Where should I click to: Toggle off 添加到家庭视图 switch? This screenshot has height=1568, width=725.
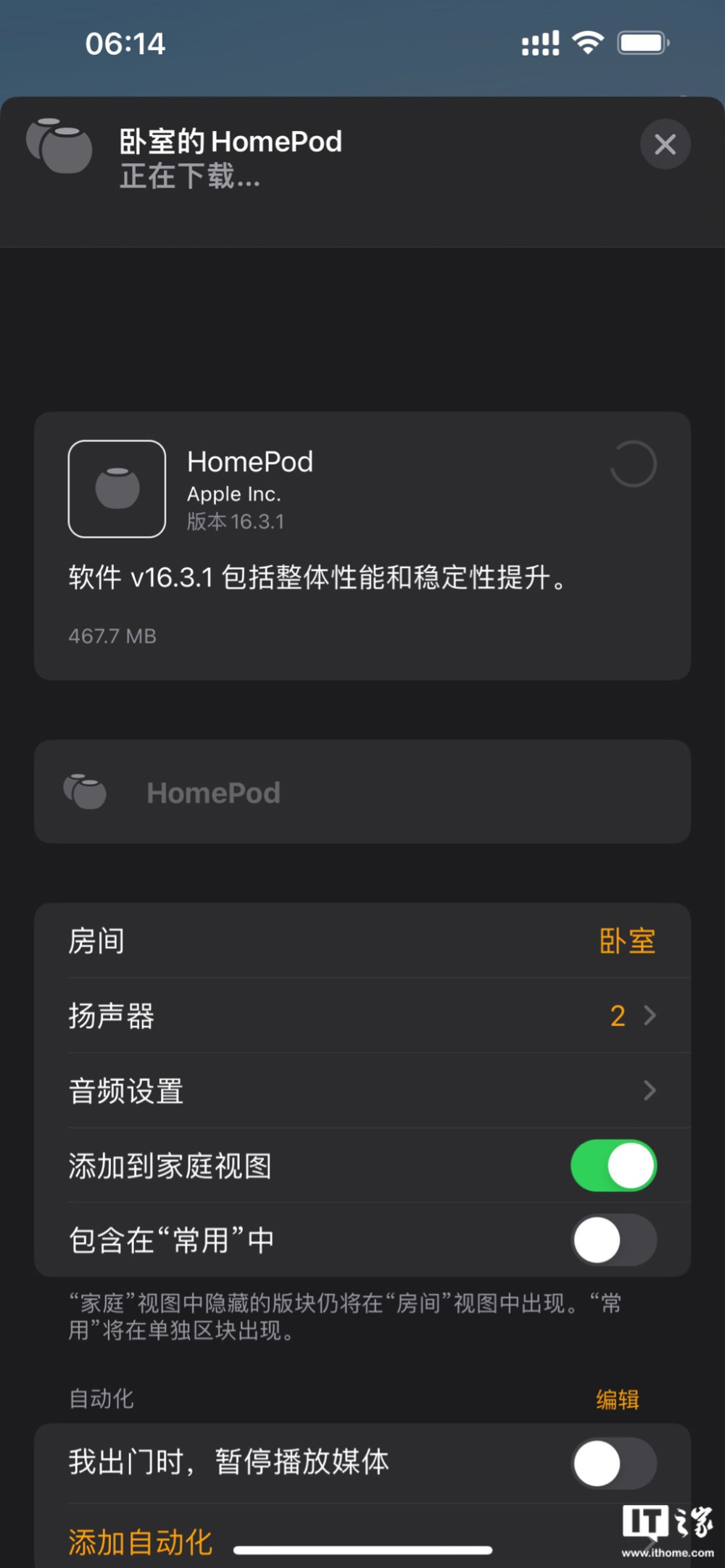[613, 1165]
